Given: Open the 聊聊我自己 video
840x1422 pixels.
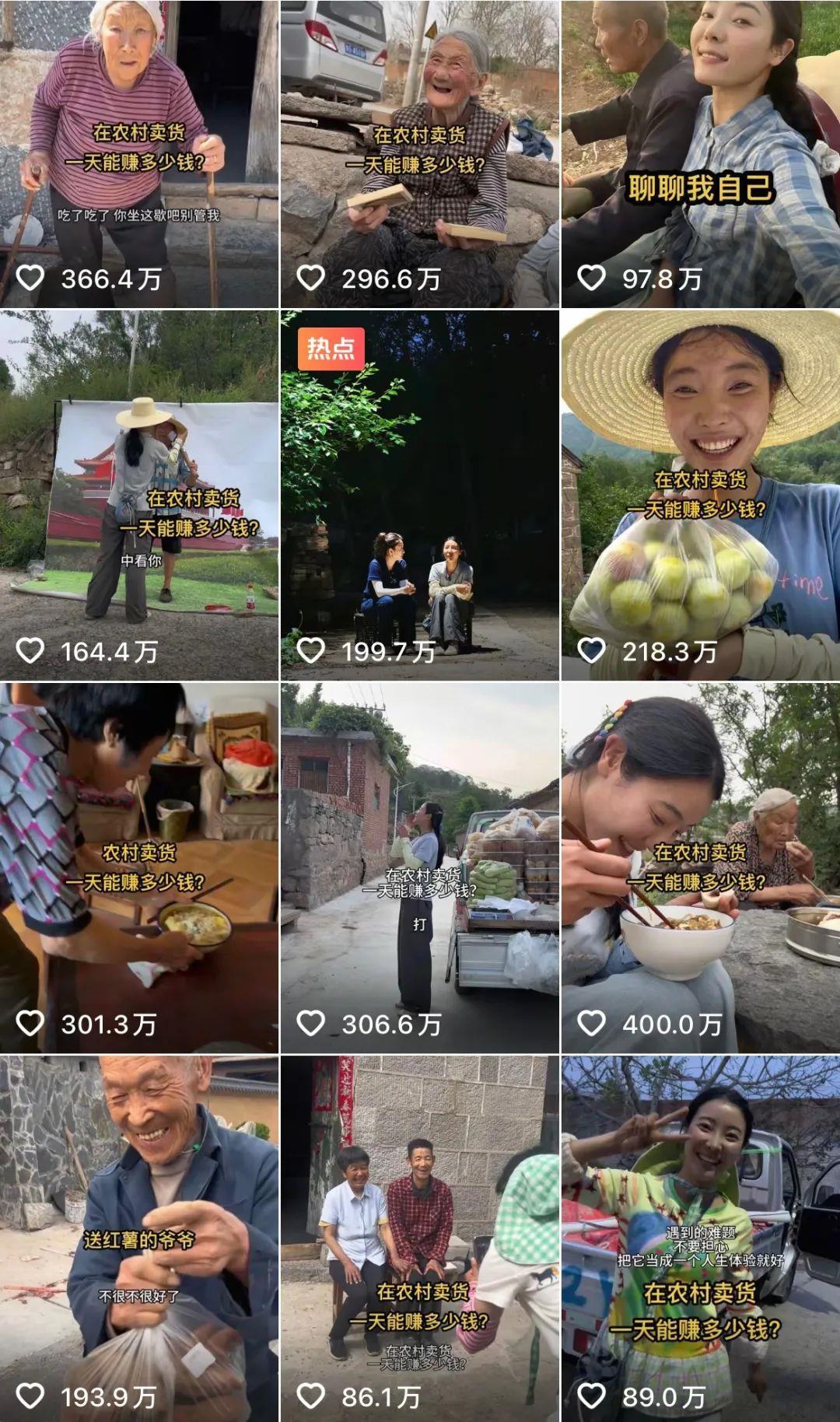Looking at the screenshot, I should 700,154.
